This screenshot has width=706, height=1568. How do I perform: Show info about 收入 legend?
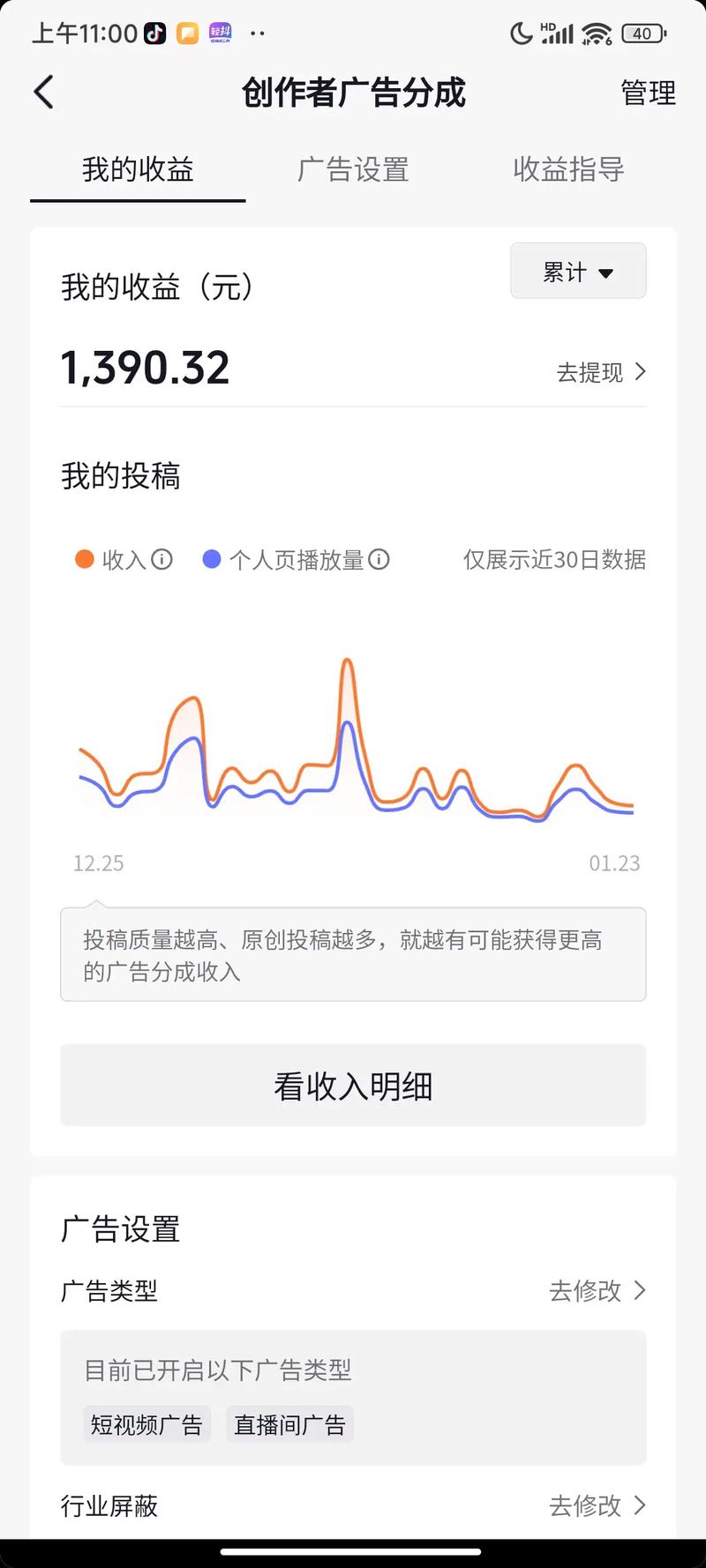click(161, 559)
